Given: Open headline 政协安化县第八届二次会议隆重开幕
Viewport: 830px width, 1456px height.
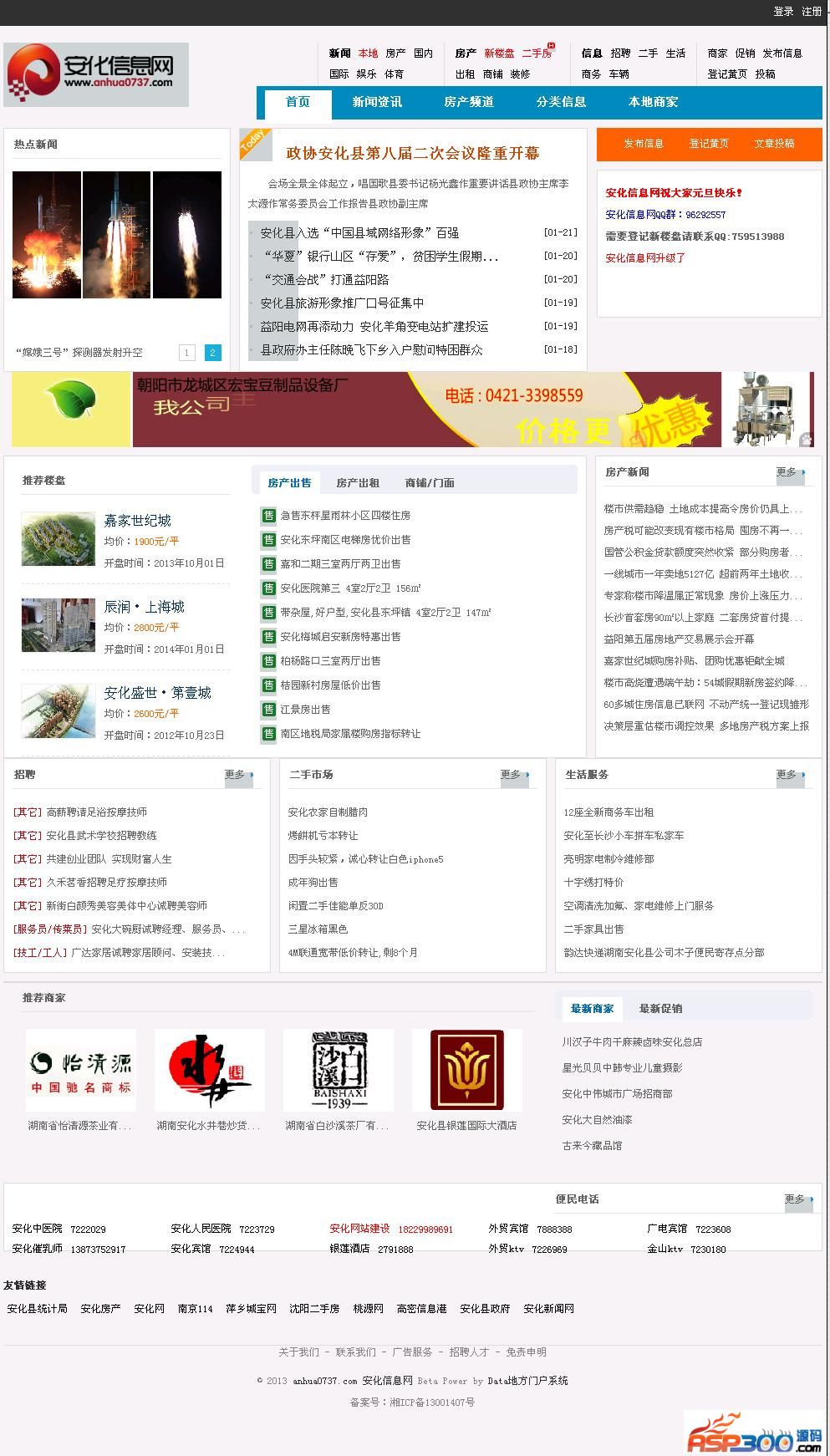Looking at the screenshot, I should click(412, 153).
